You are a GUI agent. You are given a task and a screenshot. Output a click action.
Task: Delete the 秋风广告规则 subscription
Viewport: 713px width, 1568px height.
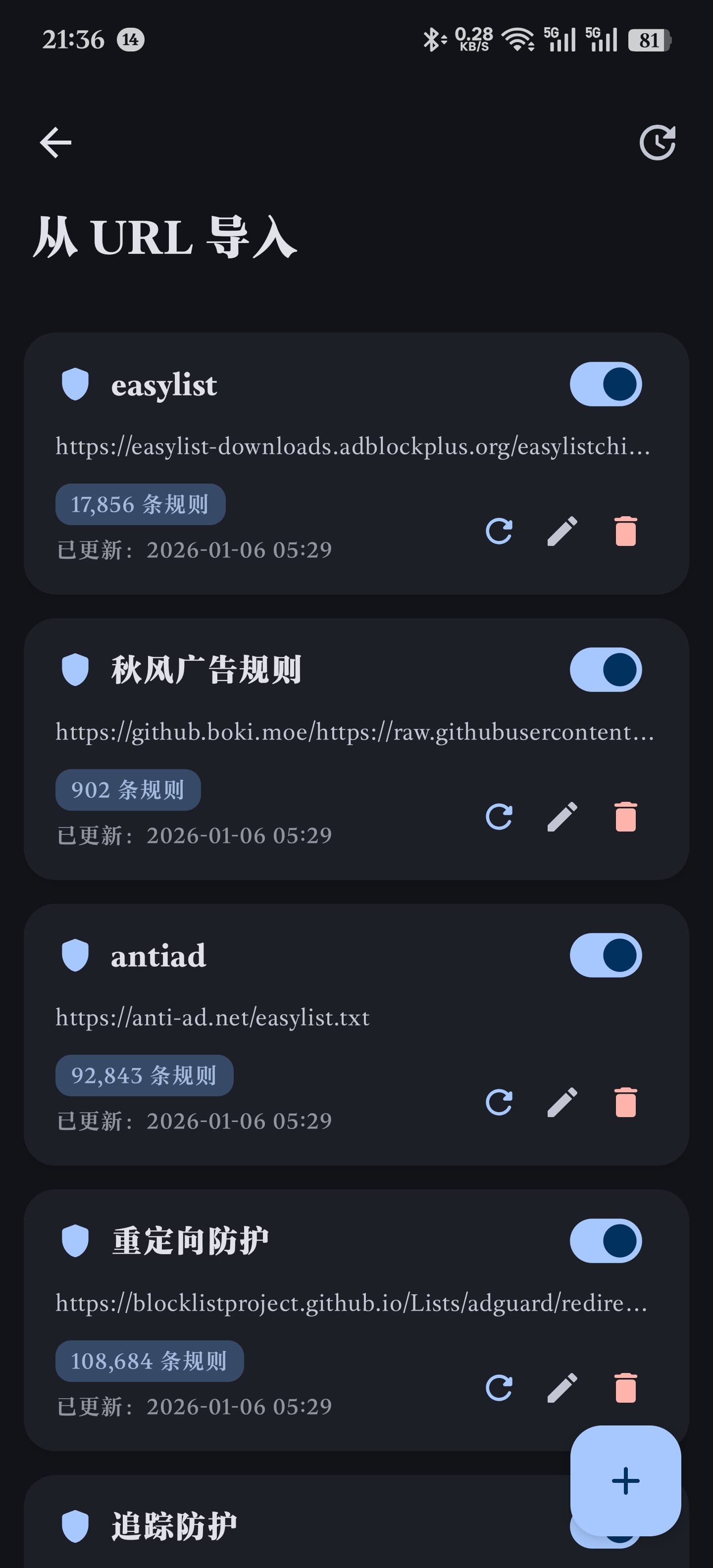625,817
